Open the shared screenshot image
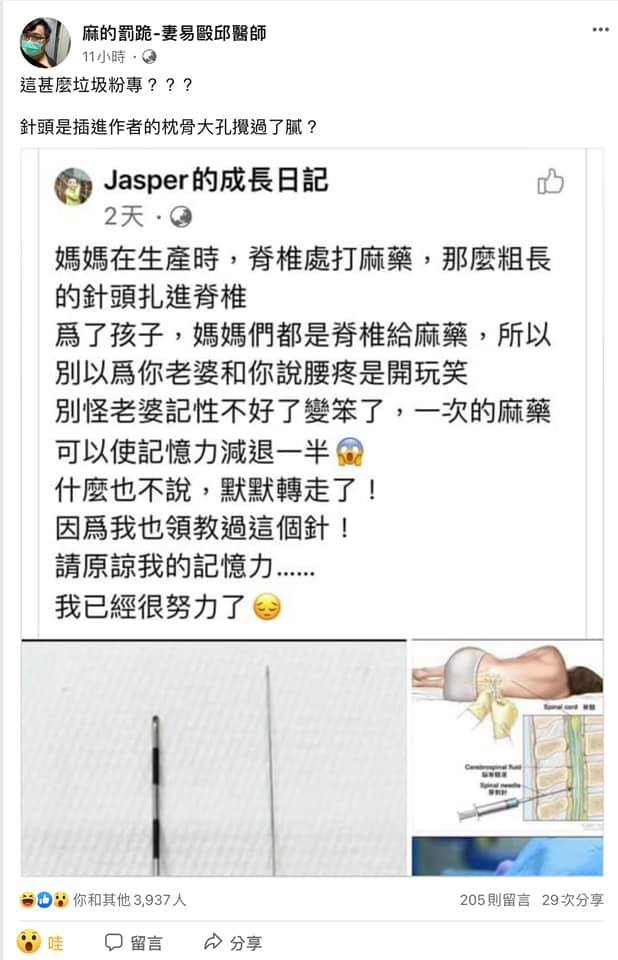The image size is (618, 960). (x=312, y=512)
